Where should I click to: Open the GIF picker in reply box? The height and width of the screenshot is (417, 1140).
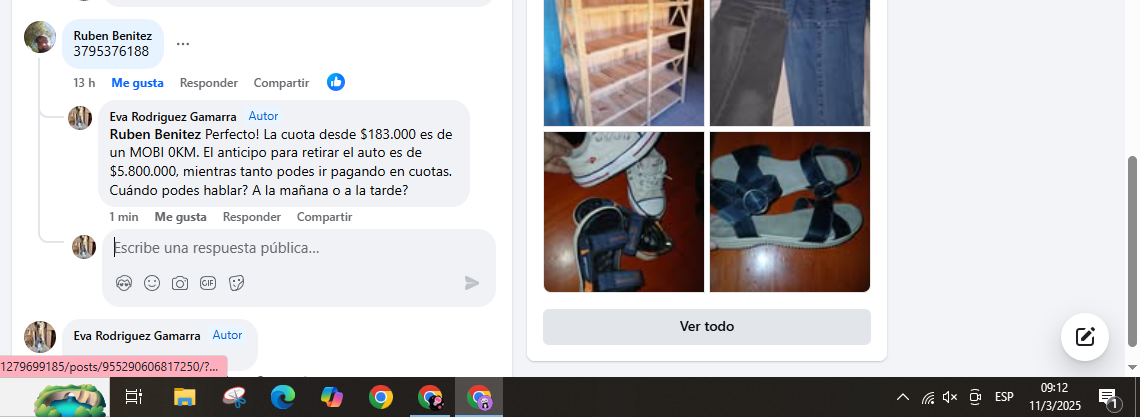click(x=208, y=283)
